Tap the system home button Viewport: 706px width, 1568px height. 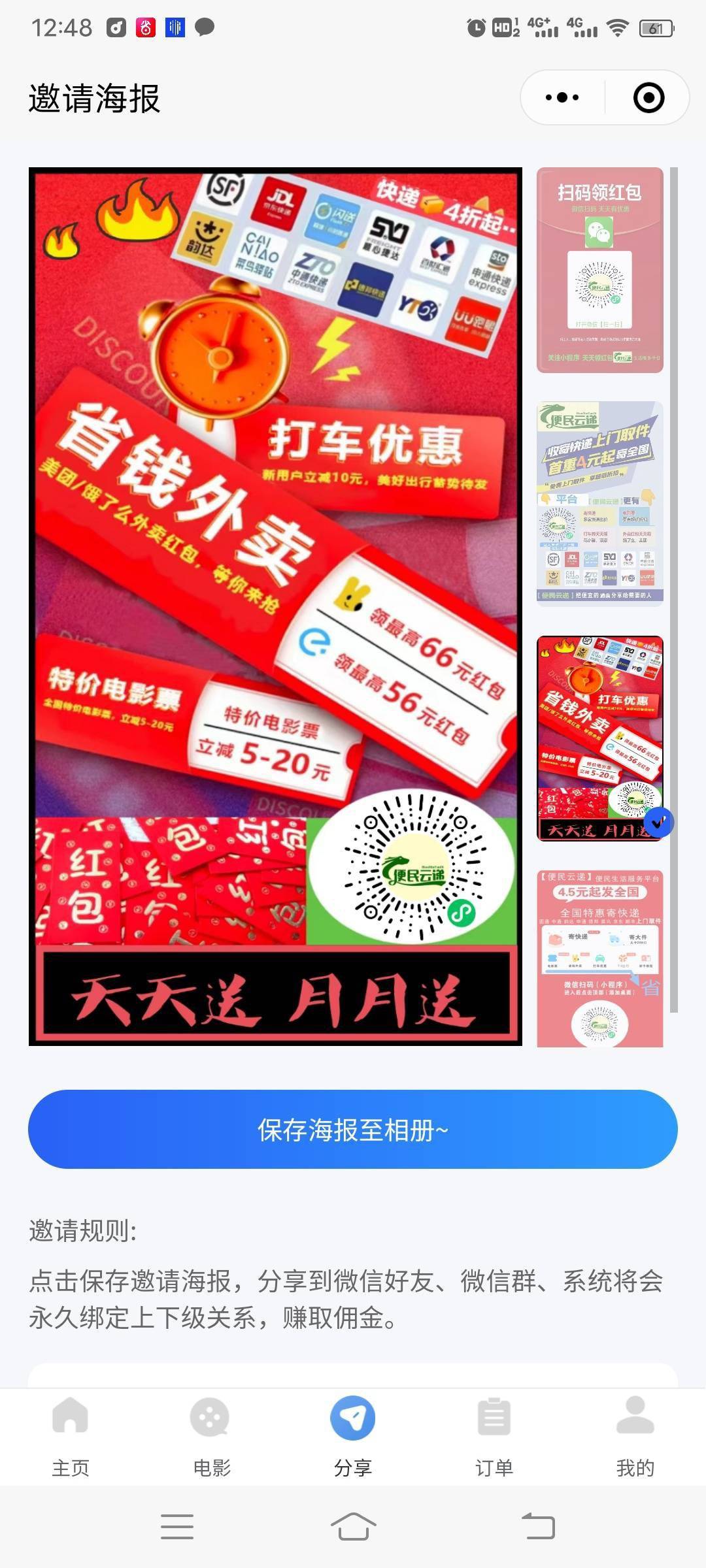point(353,1527)
